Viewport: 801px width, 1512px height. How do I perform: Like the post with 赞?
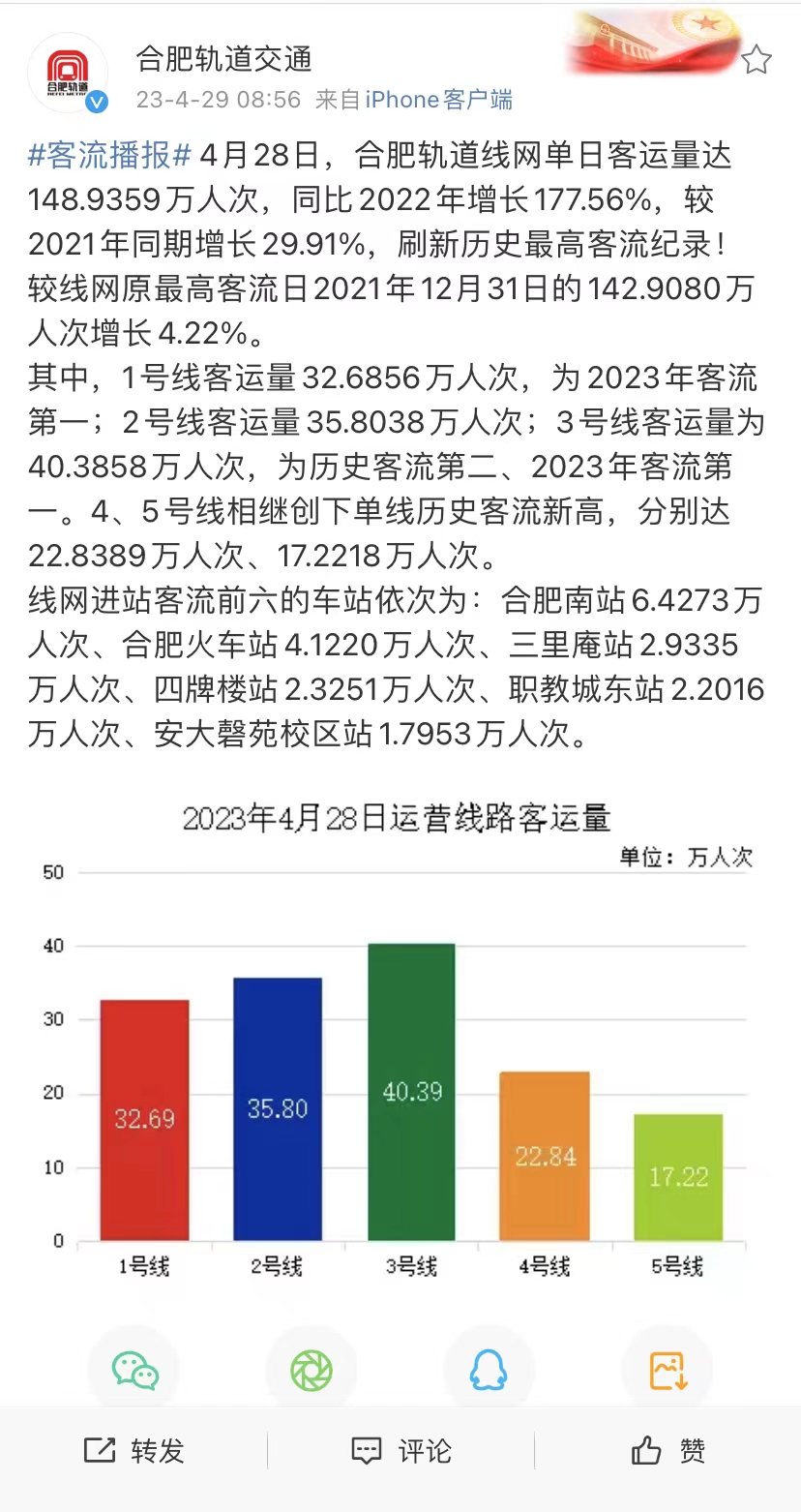[667, 1450]
